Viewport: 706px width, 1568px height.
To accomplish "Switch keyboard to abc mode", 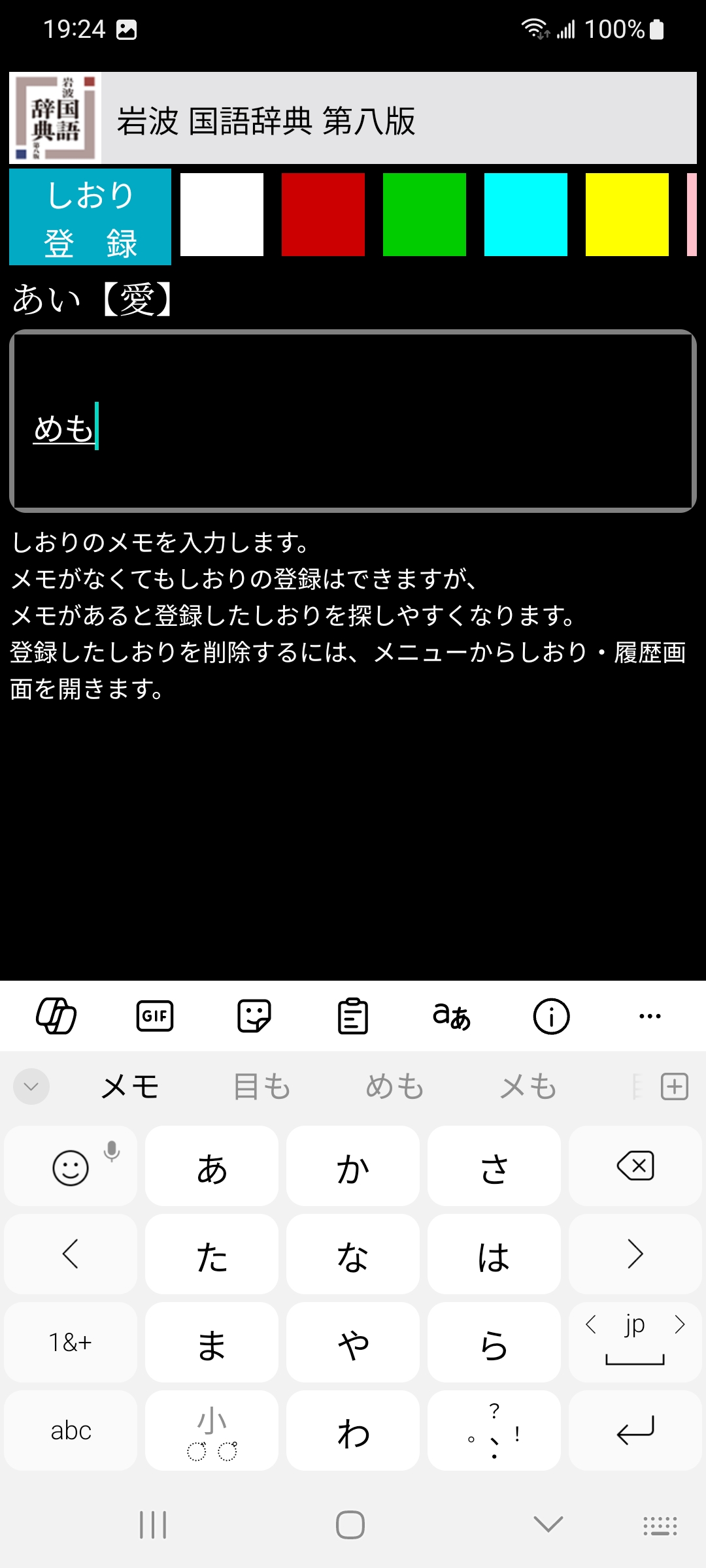I will pyautogui.click(x=71, y=1431).
